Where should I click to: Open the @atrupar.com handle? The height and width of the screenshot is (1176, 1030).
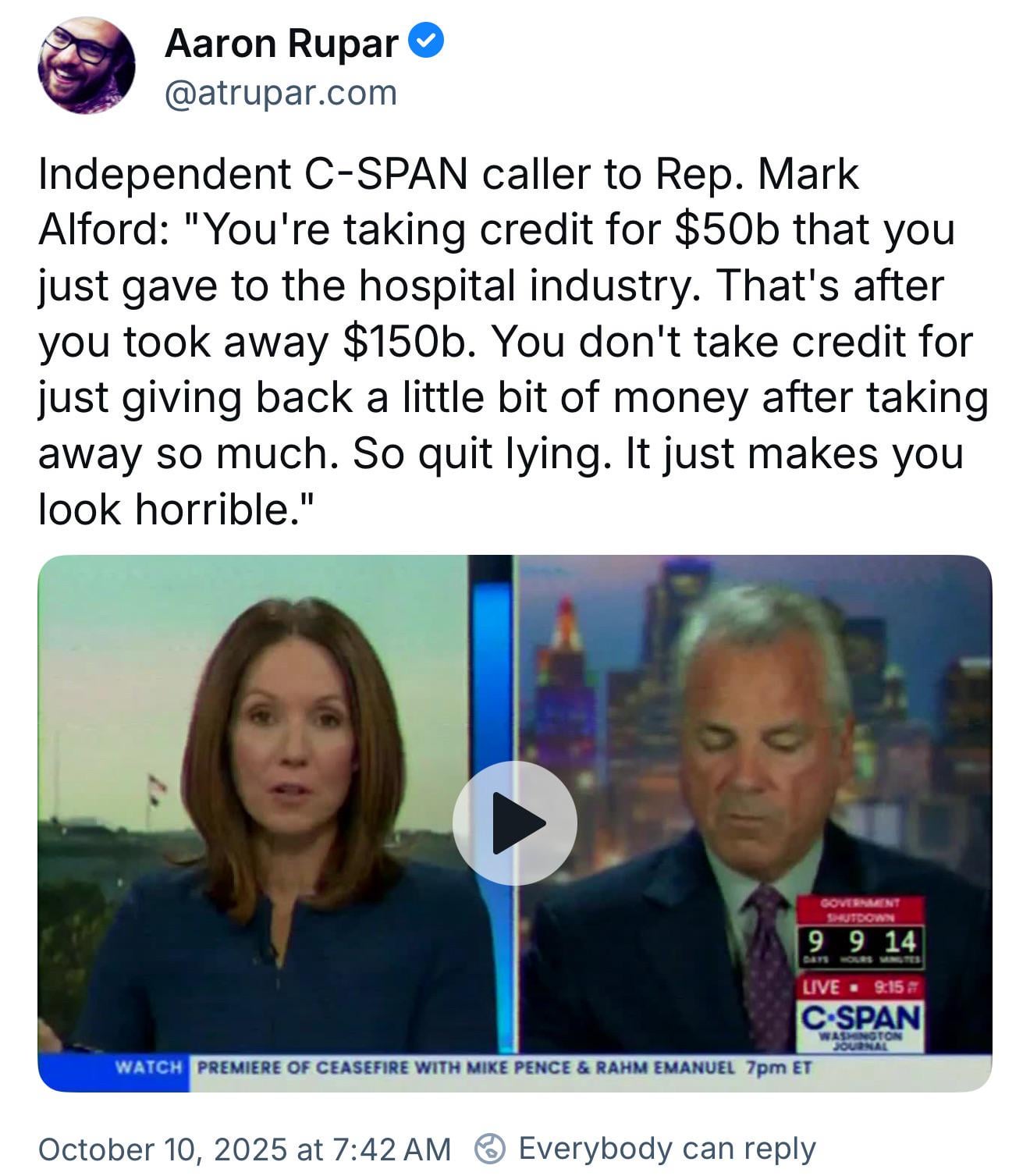click(x=281, y=94)
